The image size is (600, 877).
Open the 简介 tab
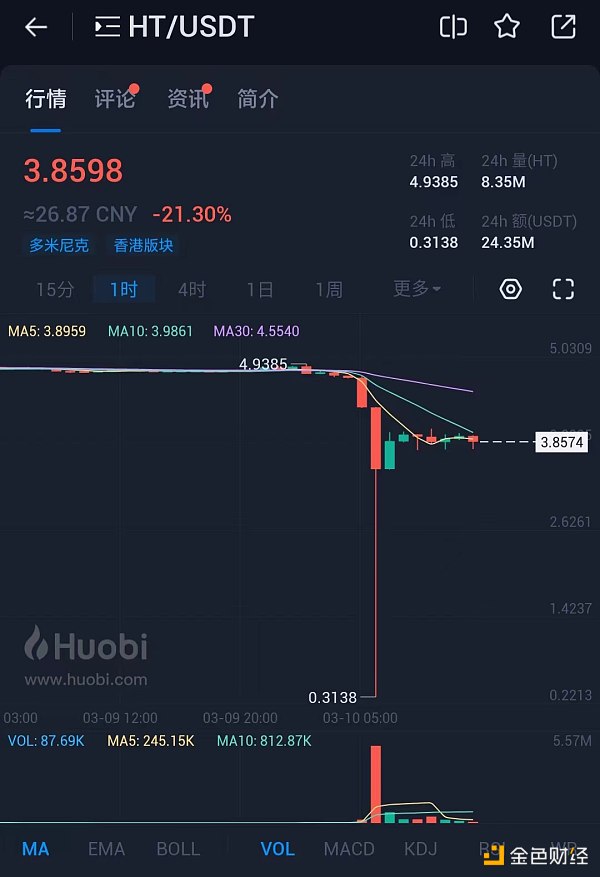pos(258,99)
